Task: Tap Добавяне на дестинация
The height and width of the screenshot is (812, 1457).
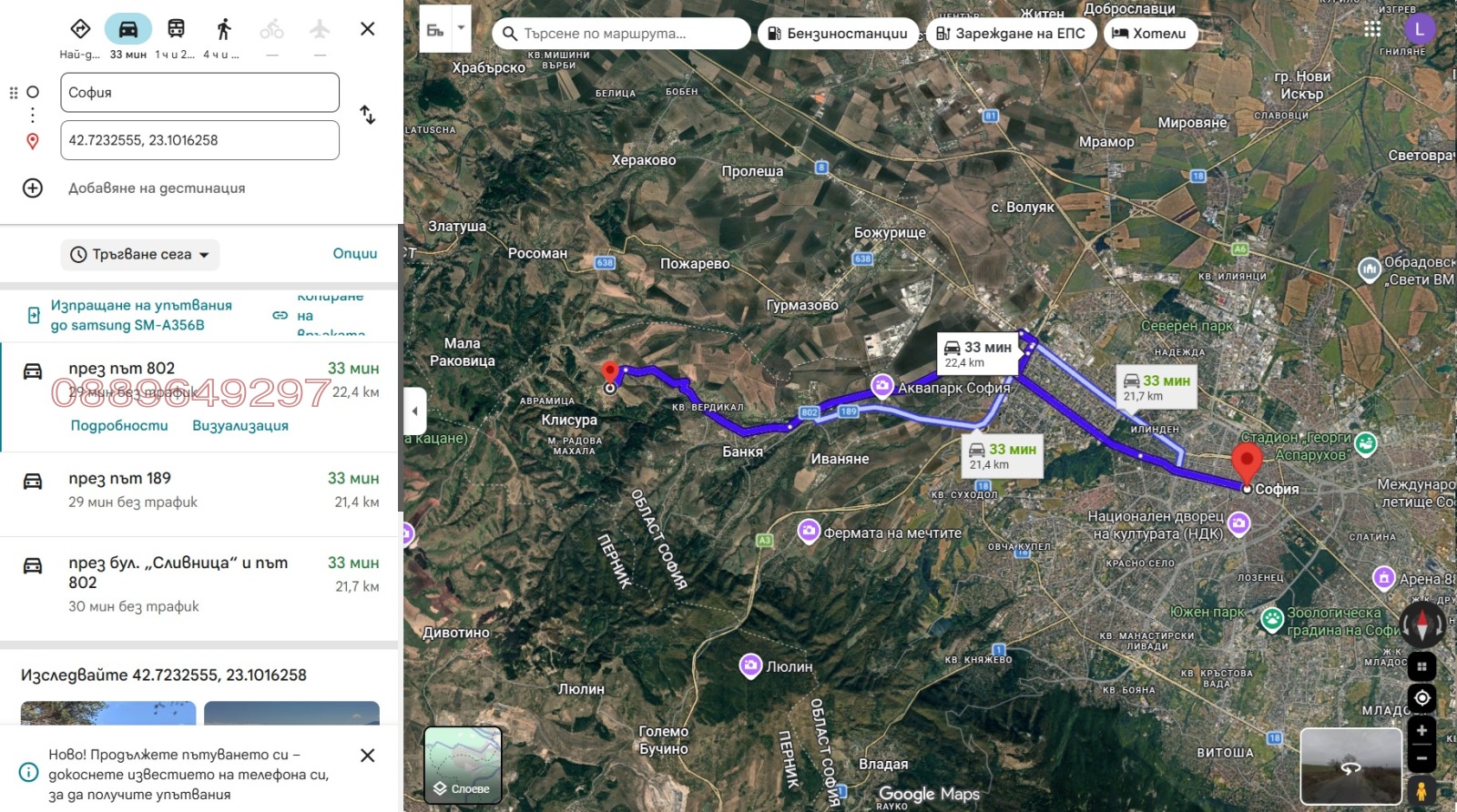Action: point(156,188)
